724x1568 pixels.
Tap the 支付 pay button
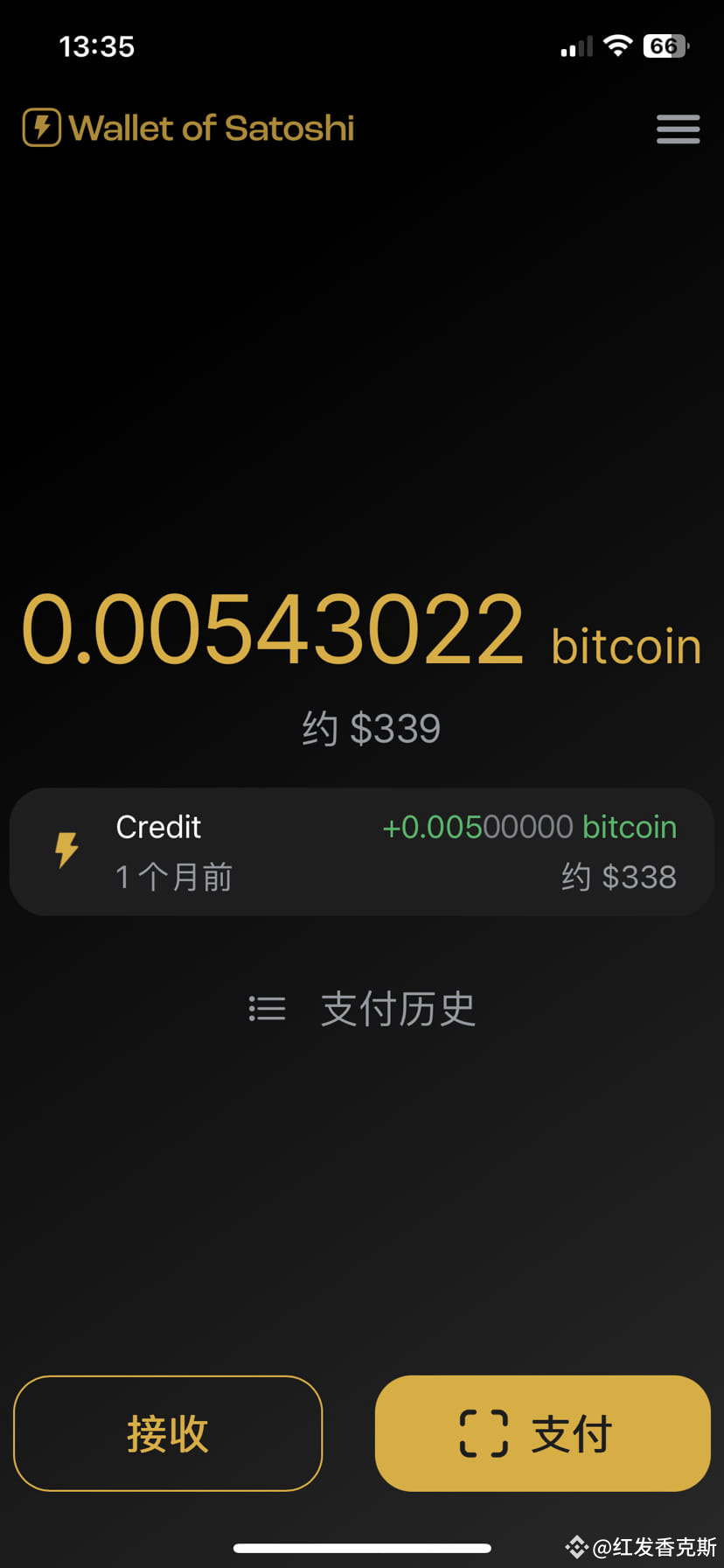542,1433
